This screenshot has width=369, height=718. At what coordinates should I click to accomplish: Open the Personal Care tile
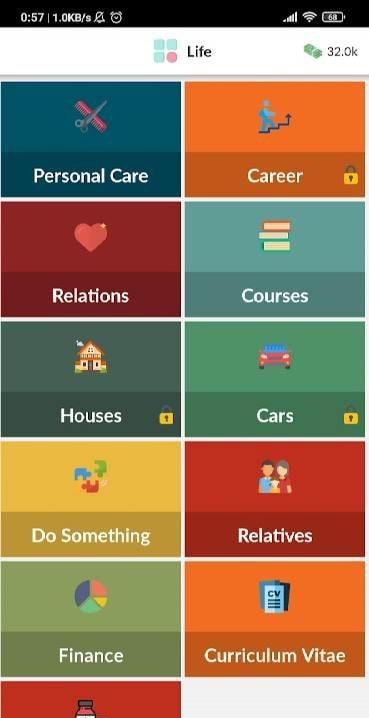pos(91,140)
